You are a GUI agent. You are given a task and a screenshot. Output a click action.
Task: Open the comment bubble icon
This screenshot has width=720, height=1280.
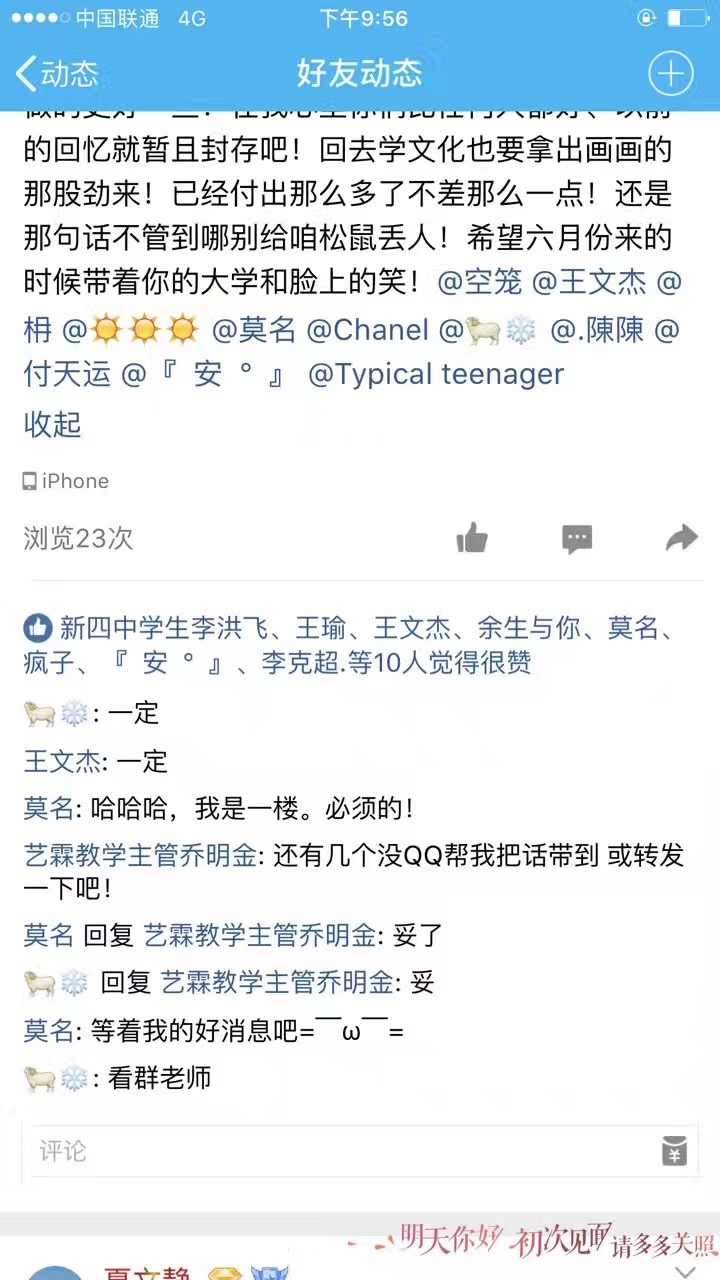[x=577, y=539]
